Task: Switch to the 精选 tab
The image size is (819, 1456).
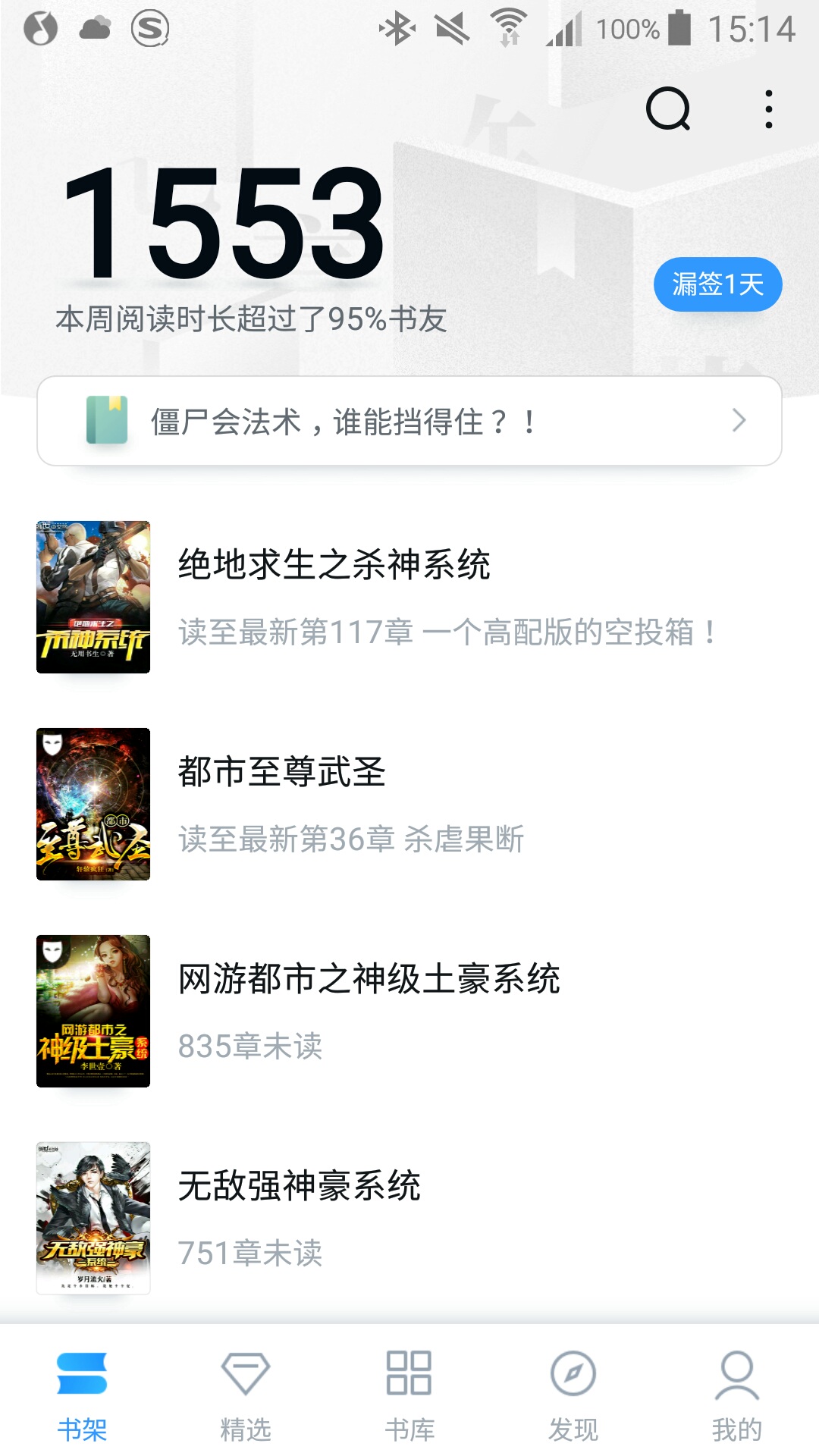Action: tap(246, 1395)
